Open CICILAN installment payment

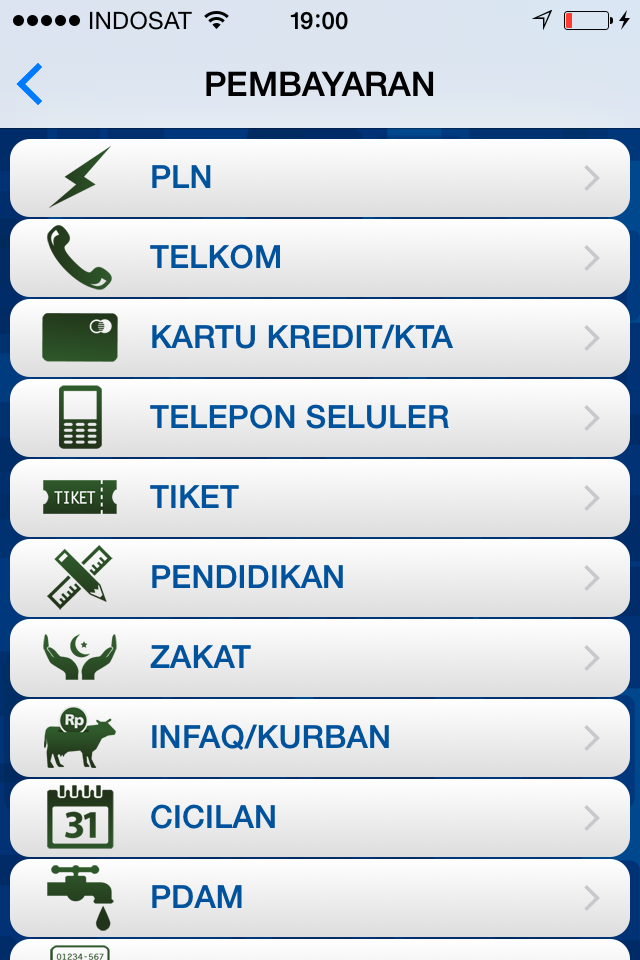point(320,818)
